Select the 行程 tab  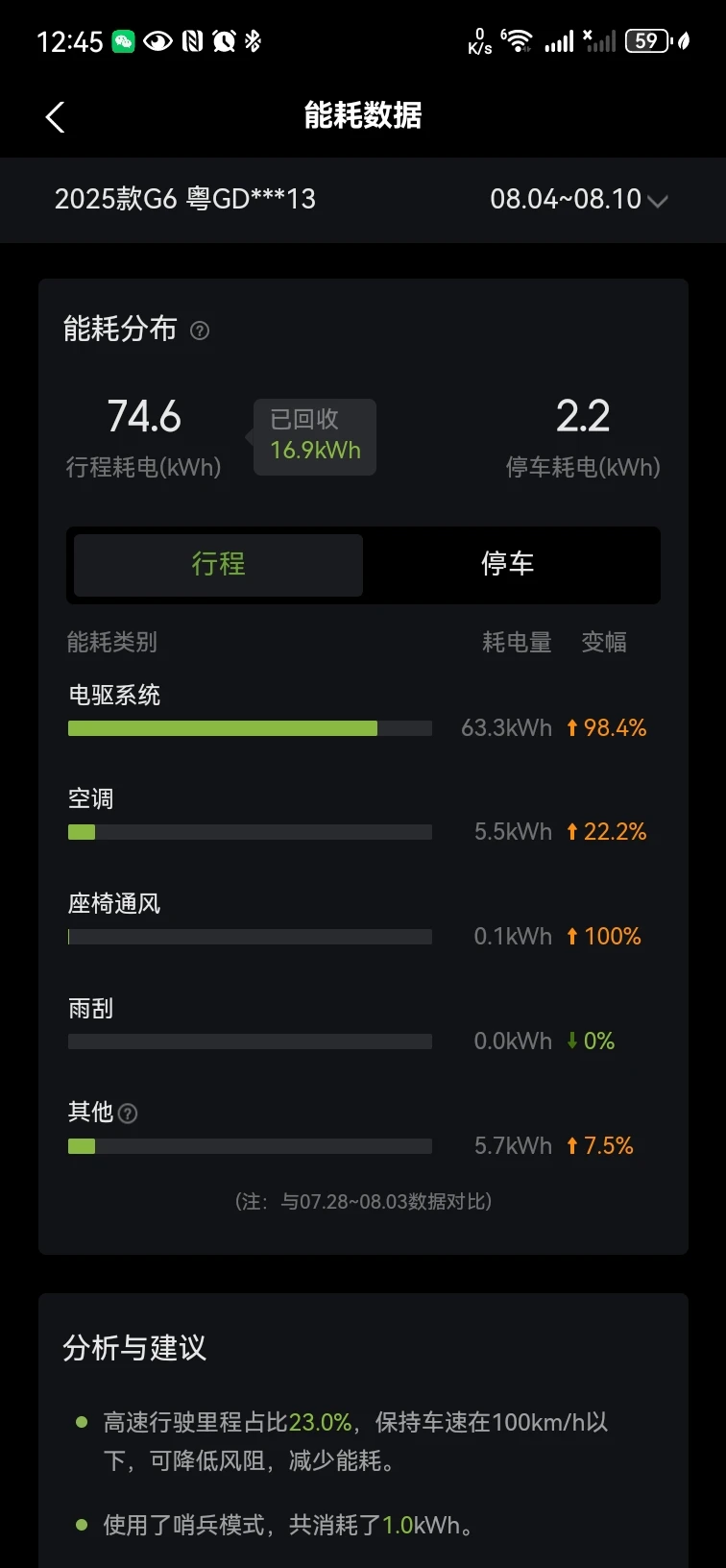[x=219, y=564]
